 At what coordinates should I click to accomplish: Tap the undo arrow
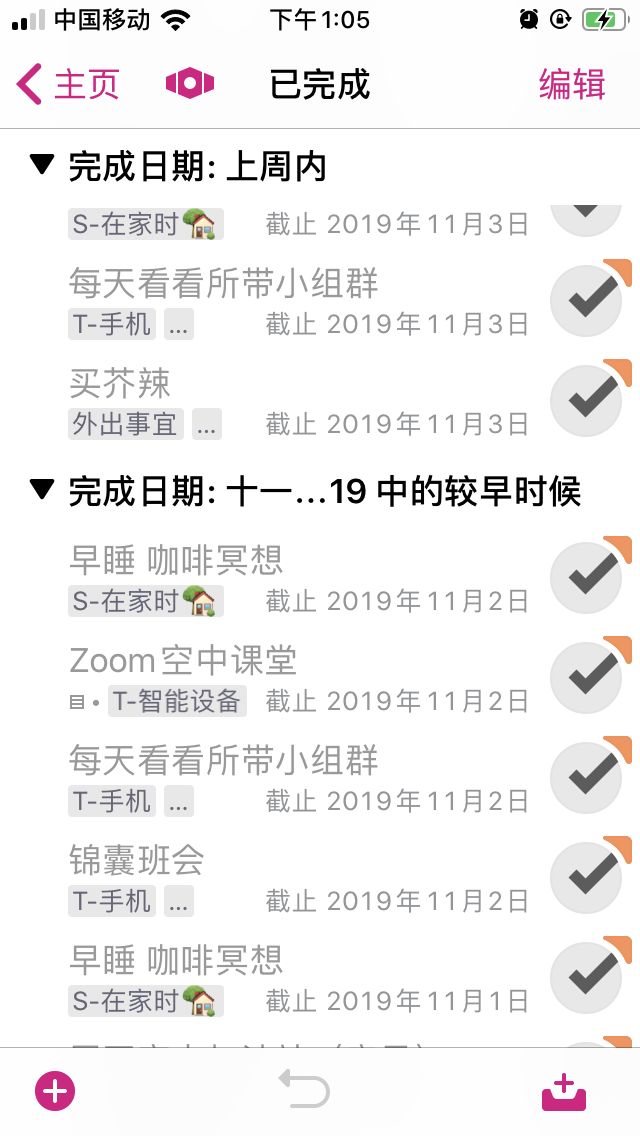point(304,1089)
